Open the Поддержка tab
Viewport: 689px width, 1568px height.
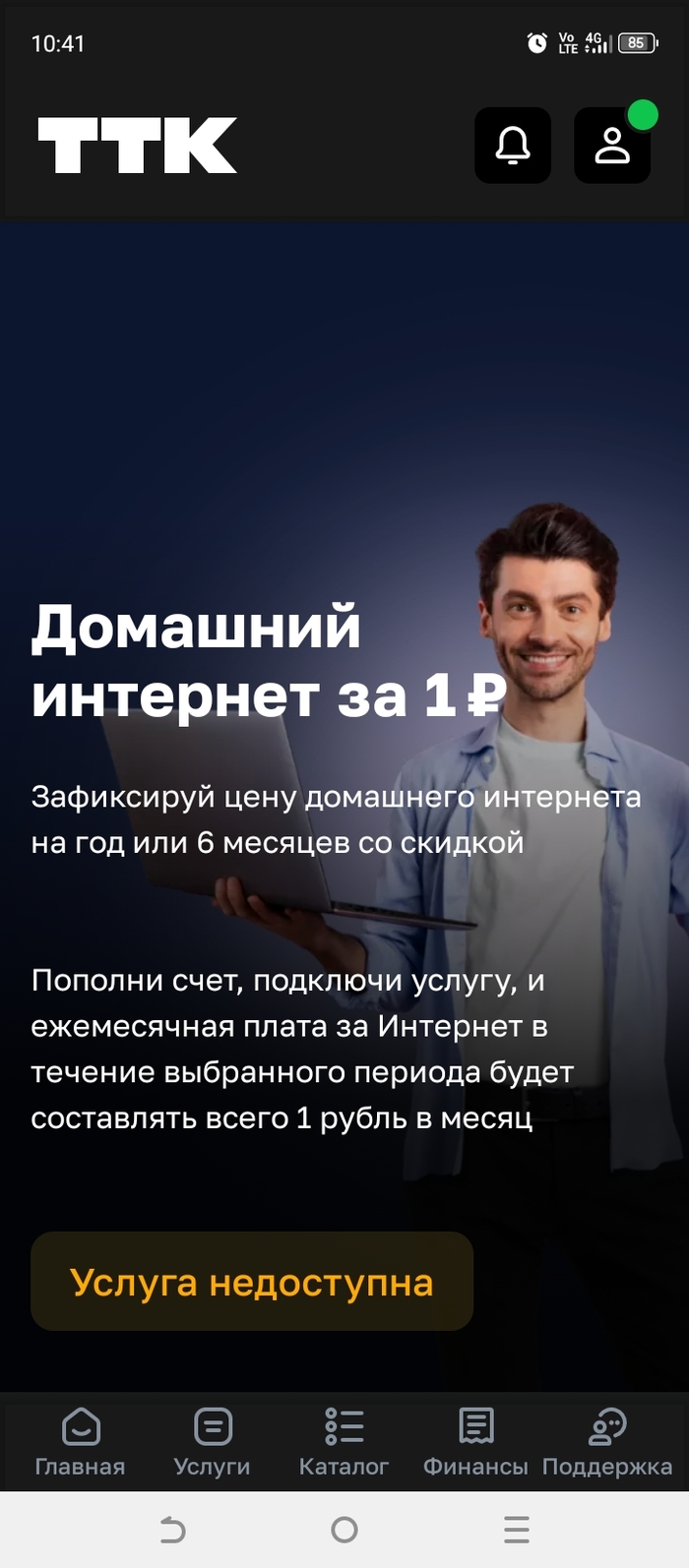pyautogui.click(x=606, y=1441)
